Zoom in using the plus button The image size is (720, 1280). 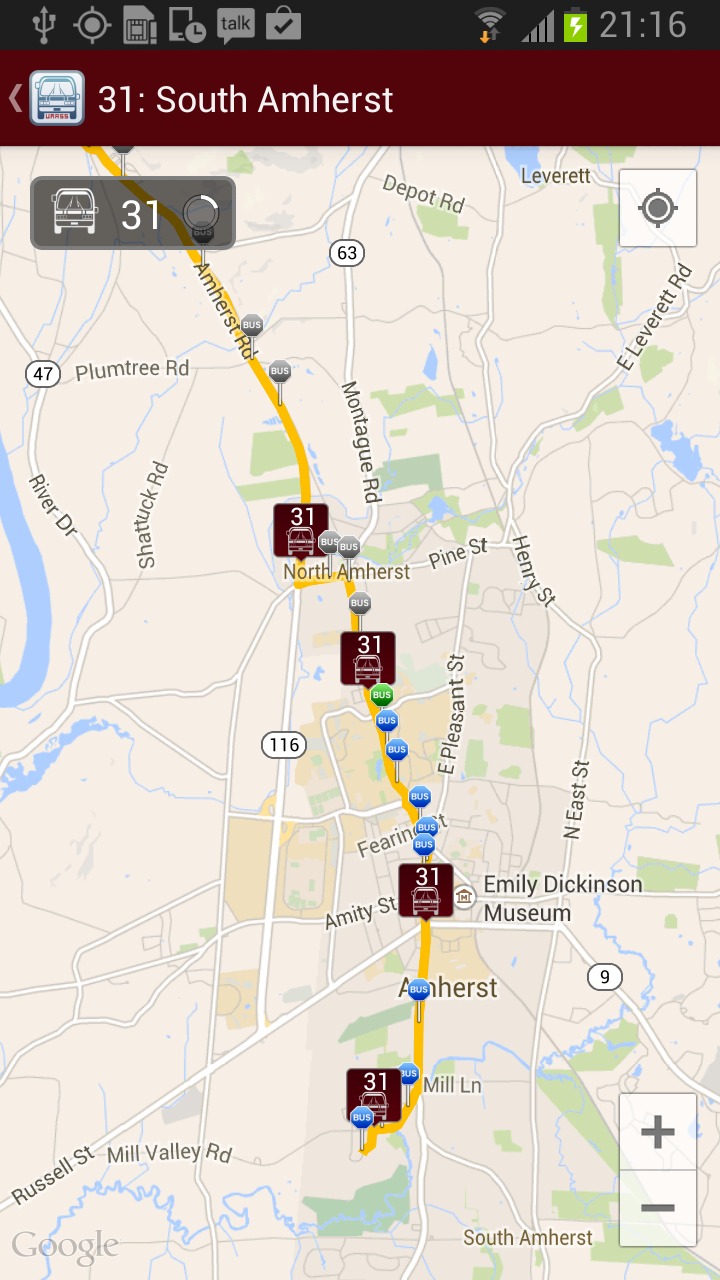[657, 1131]
